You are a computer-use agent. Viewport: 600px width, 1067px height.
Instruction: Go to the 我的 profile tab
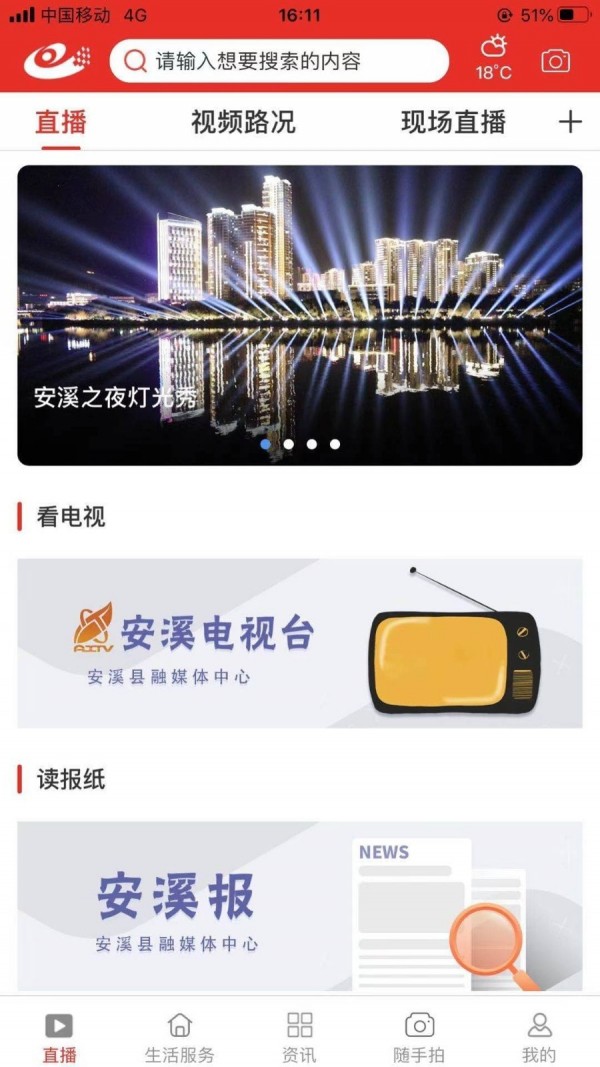tap(539, 1037)
